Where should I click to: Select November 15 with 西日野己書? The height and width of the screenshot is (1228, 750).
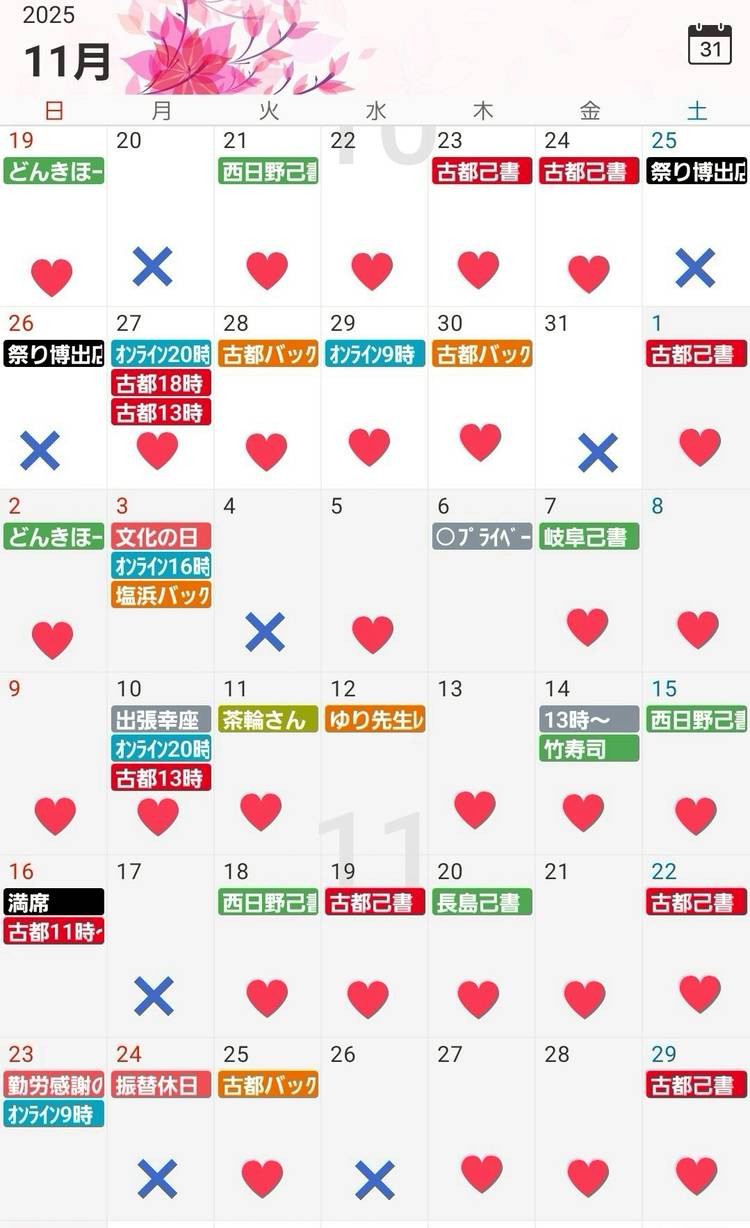[x=696, y=762]
